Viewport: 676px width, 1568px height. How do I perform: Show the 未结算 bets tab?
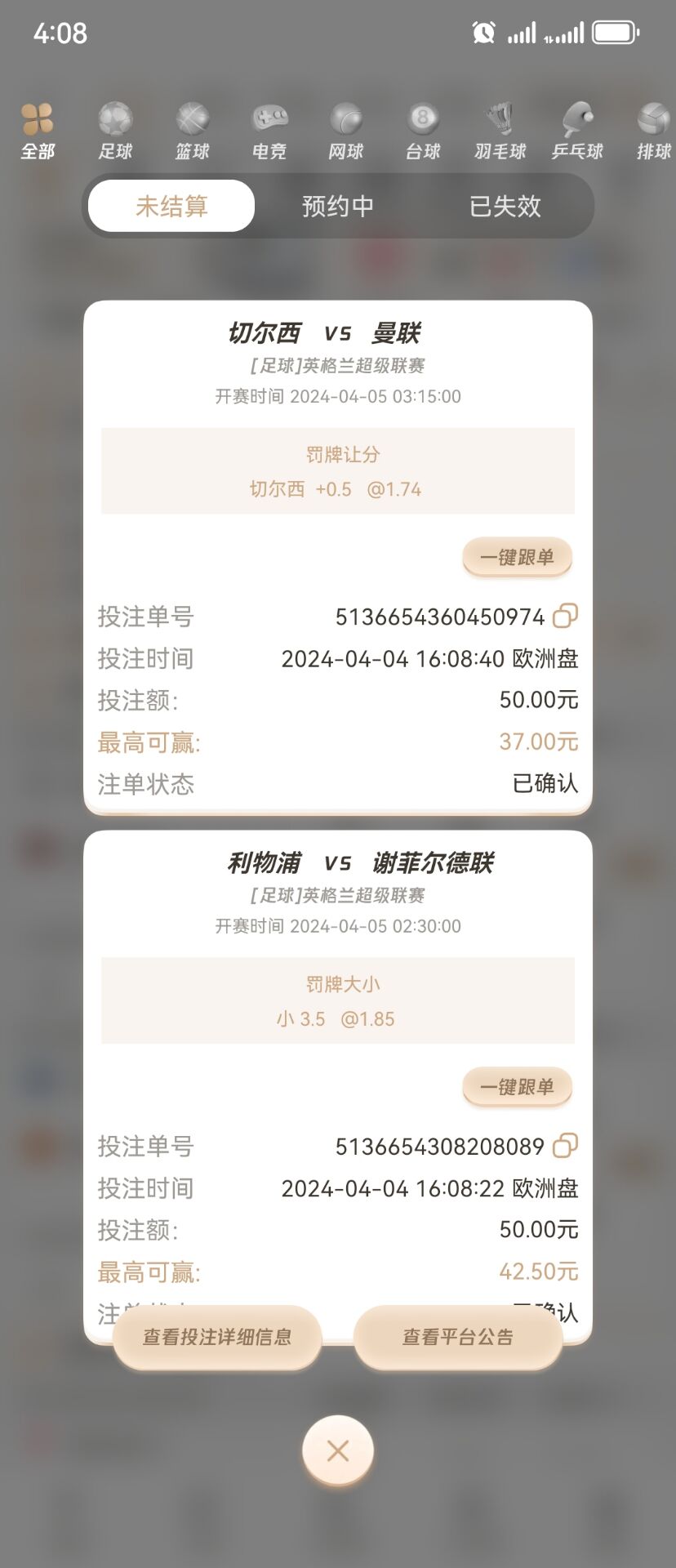click(171, 206)
